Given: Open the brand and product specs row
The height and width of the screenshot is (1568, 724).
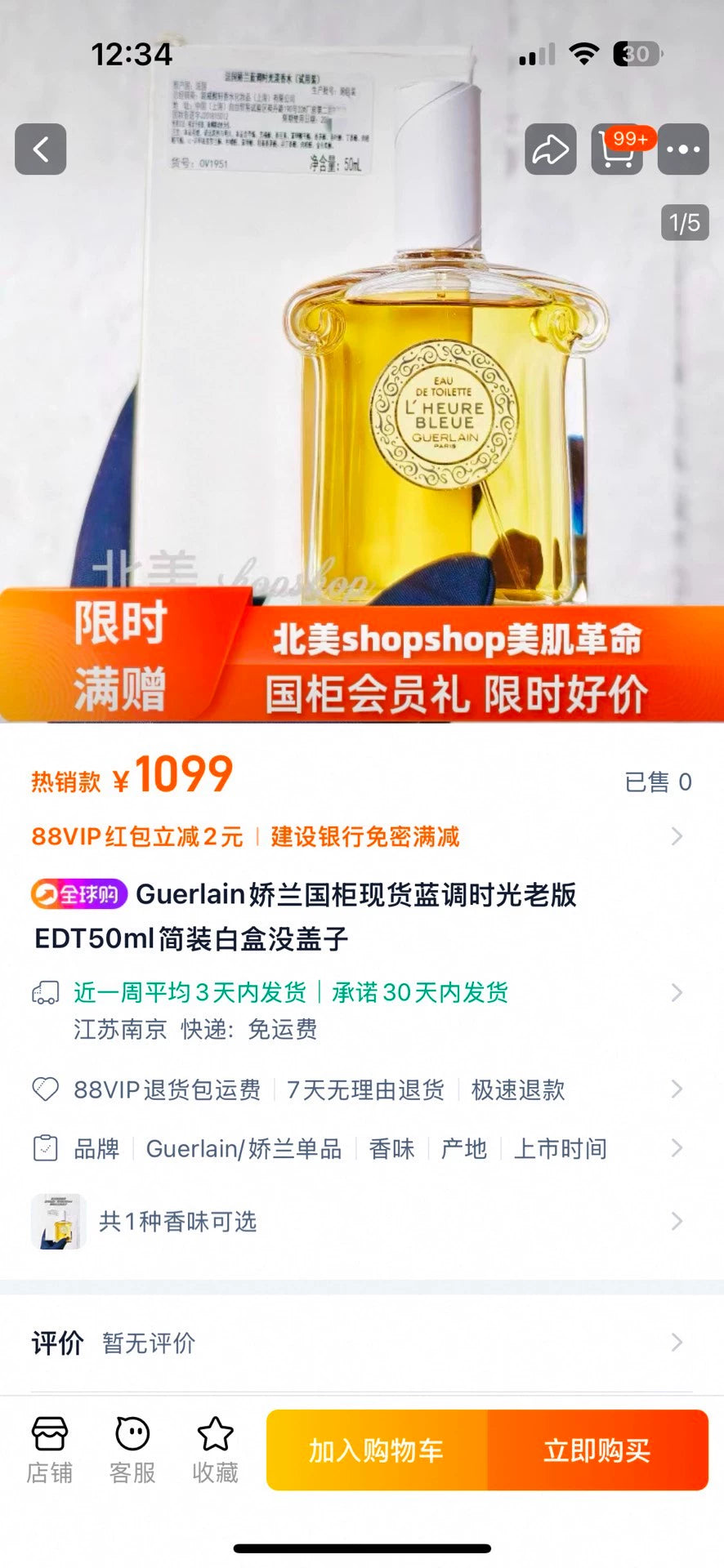Looking at the screenshot, I should [x=360, y=1149].
